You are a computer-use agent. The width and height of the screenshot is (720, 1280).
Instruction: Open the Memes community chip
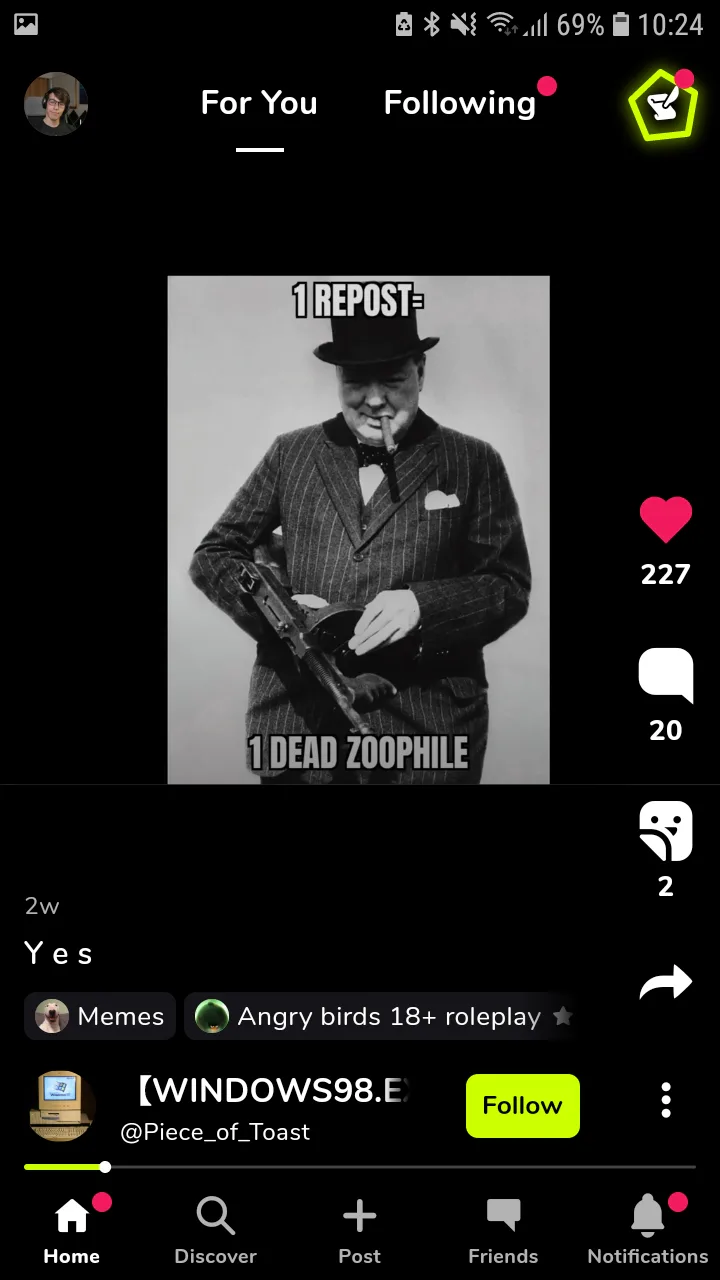coord(100,1016)
